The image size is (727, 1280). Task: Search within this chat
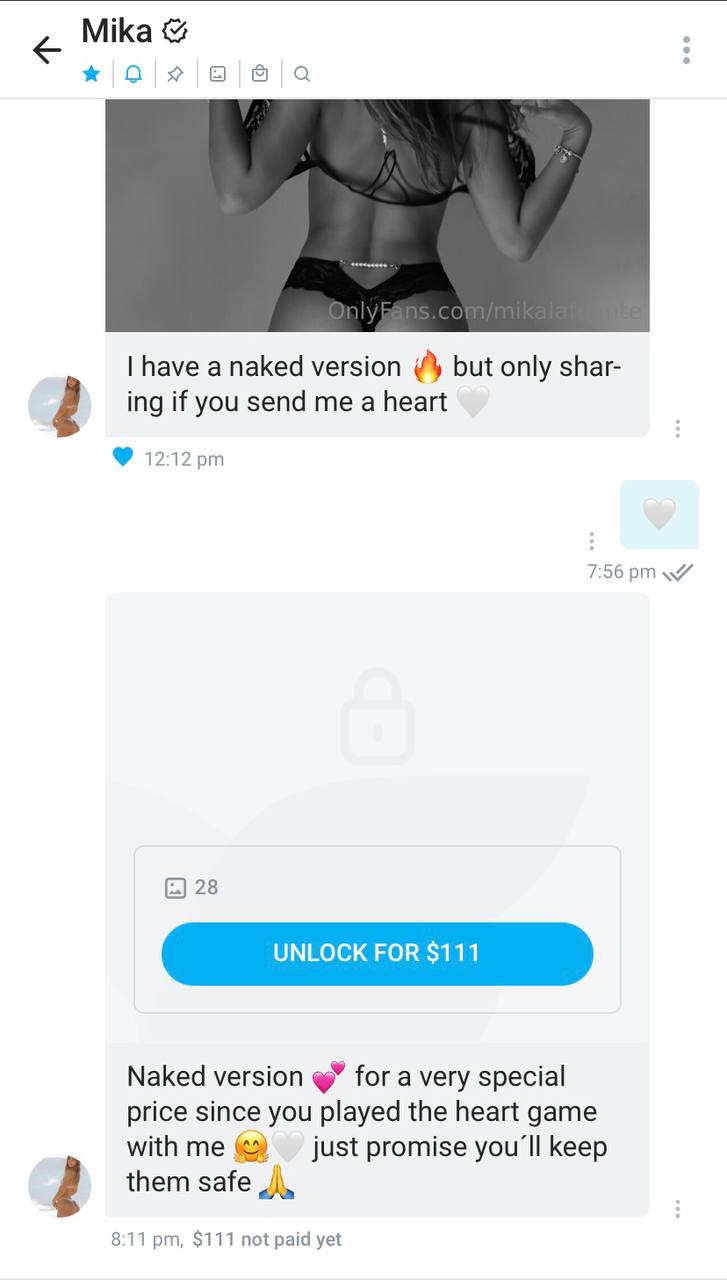(x=302, y=74)
